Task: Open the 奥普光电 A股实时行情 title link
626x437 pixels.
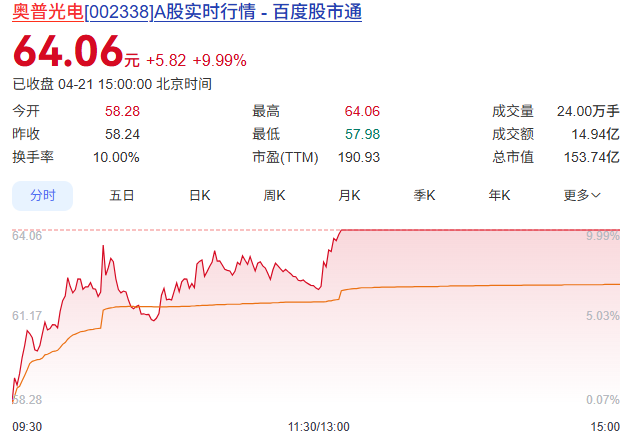Action: click(187, 13)
